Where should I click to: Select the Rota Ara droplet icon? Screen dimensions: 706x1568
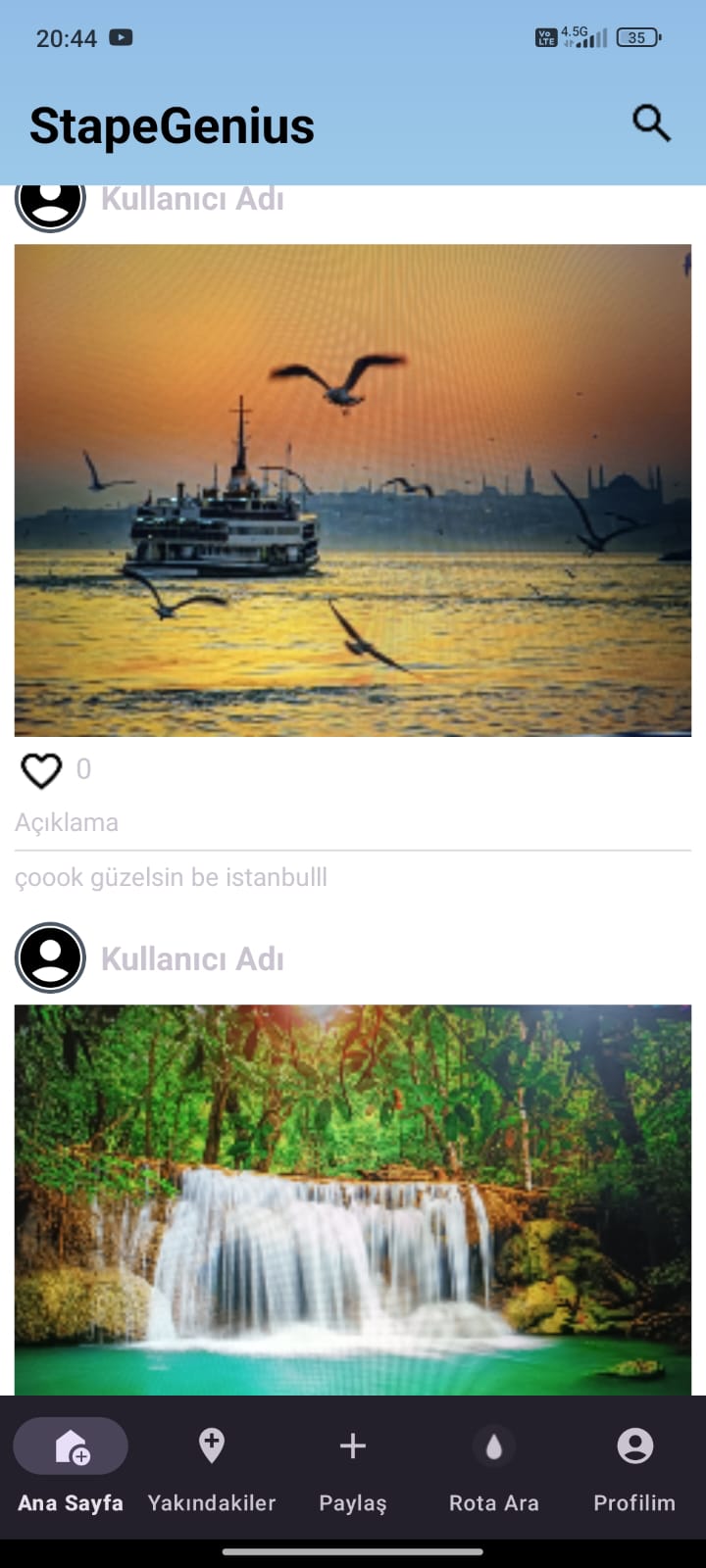(x=494, y=1445)
